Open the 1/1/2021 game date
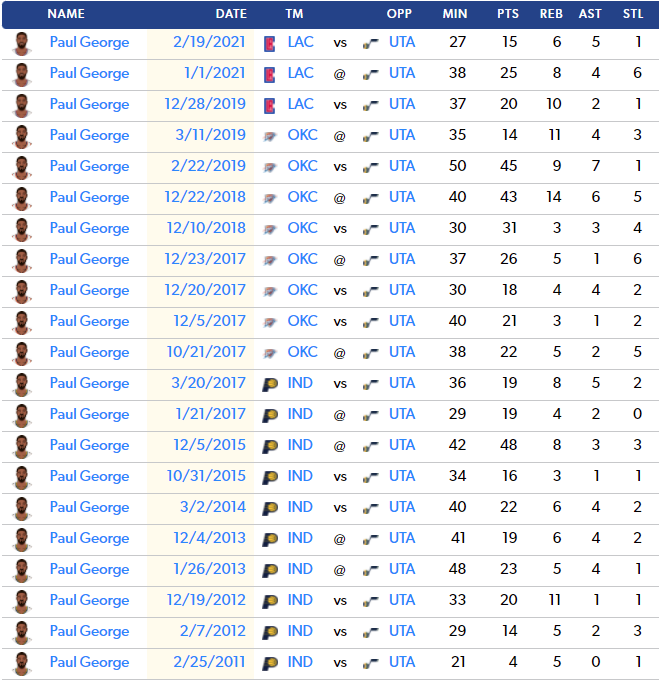The width and height of the screenshot is (659, 681). [x=214, y=73]
